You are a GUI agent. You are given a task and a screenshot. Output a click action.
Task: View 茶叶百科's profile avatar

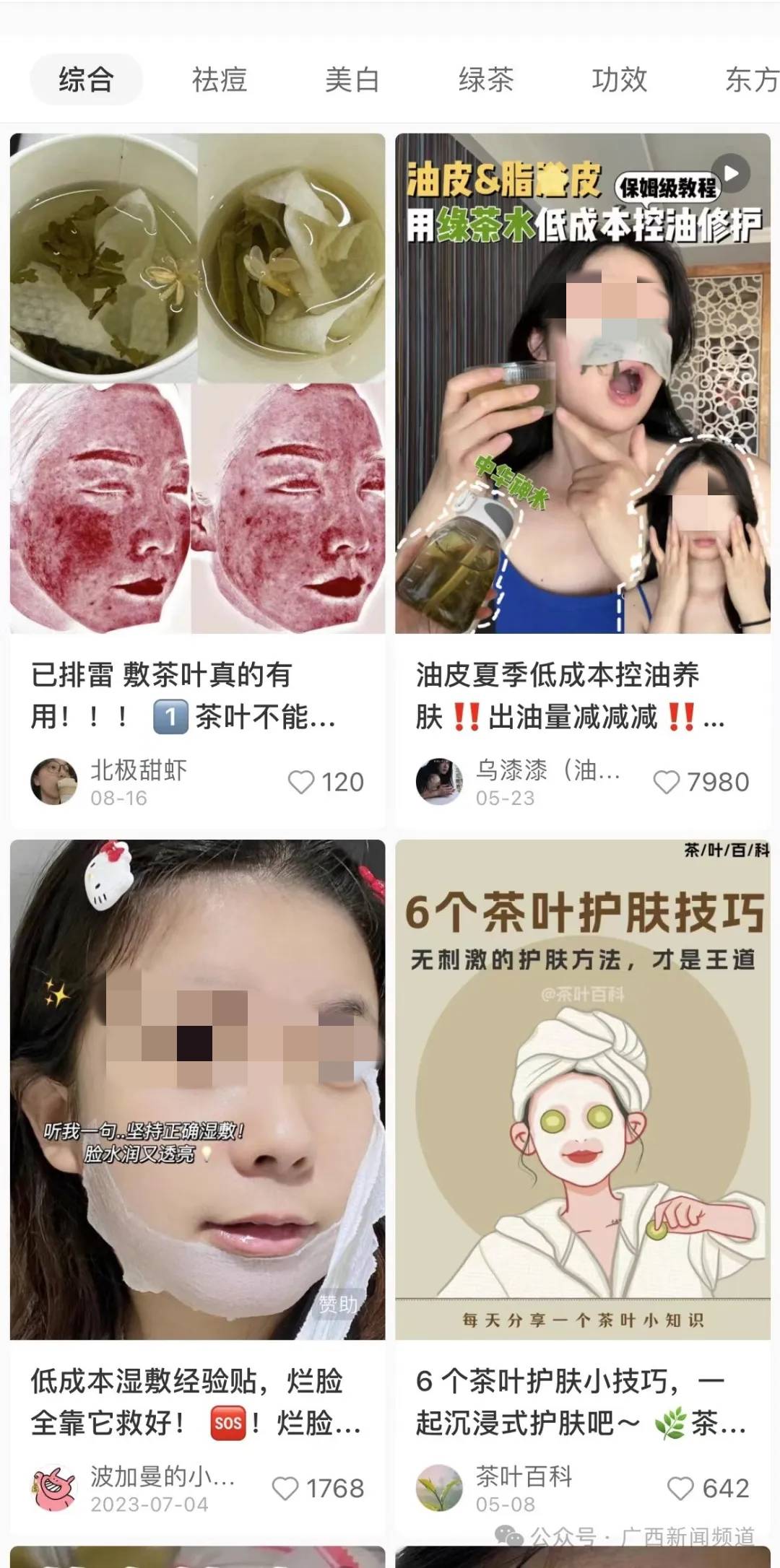coord(438,1488)
